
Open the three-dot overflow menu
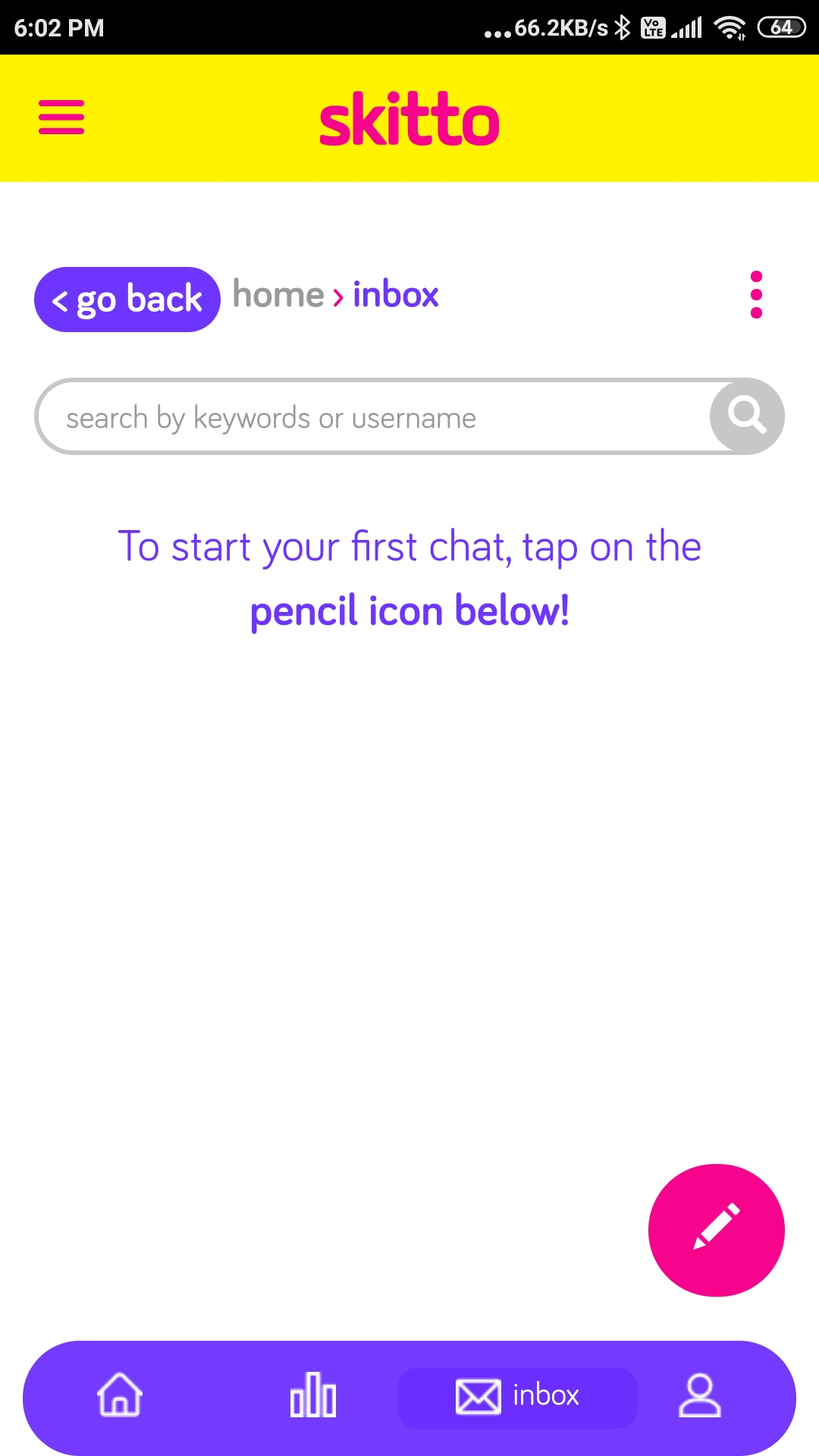pos(756,295)
